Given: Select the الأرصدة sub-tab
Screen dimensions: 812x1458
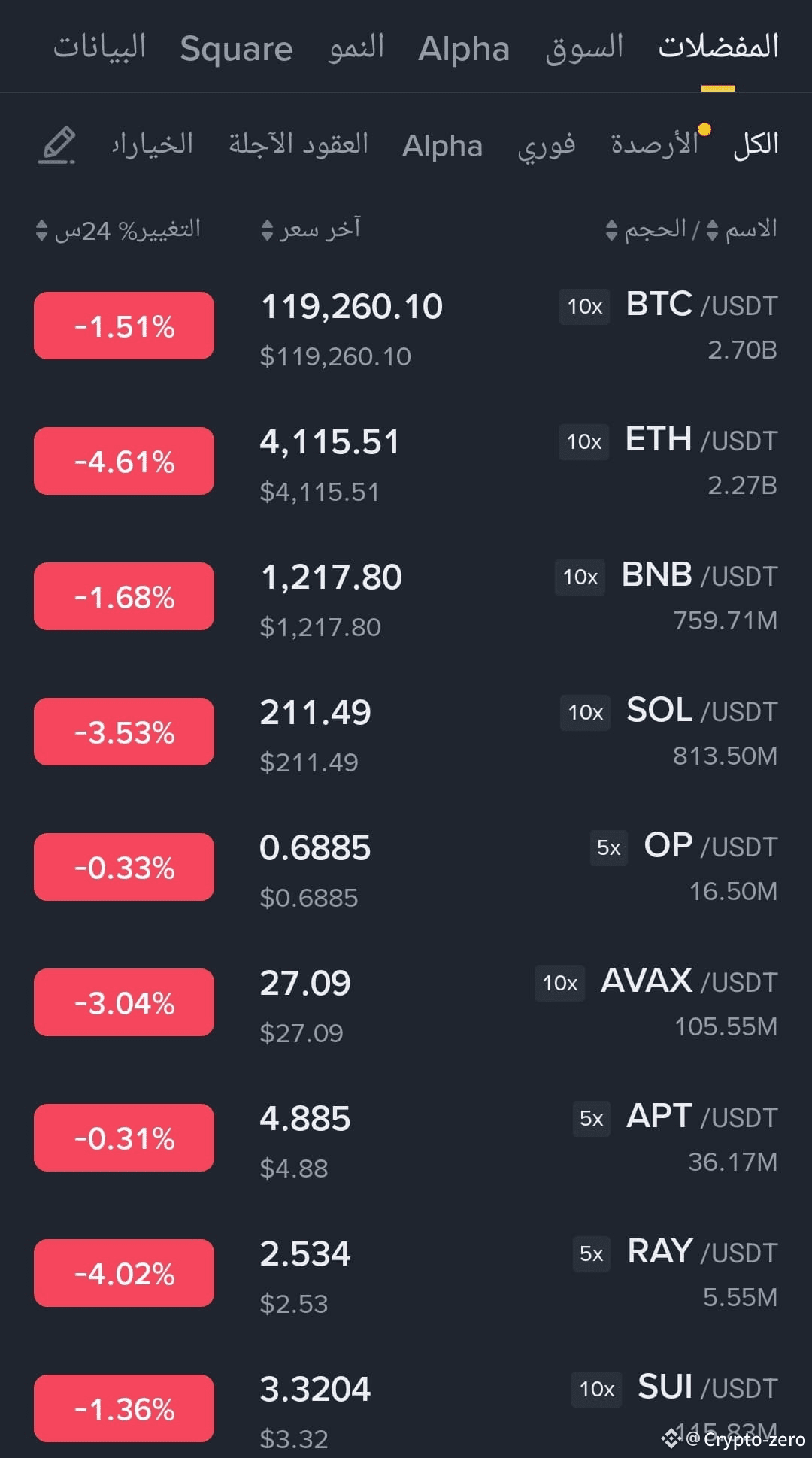Looking at the screenshot, I should pyautogui.click(x=655, y=144).
